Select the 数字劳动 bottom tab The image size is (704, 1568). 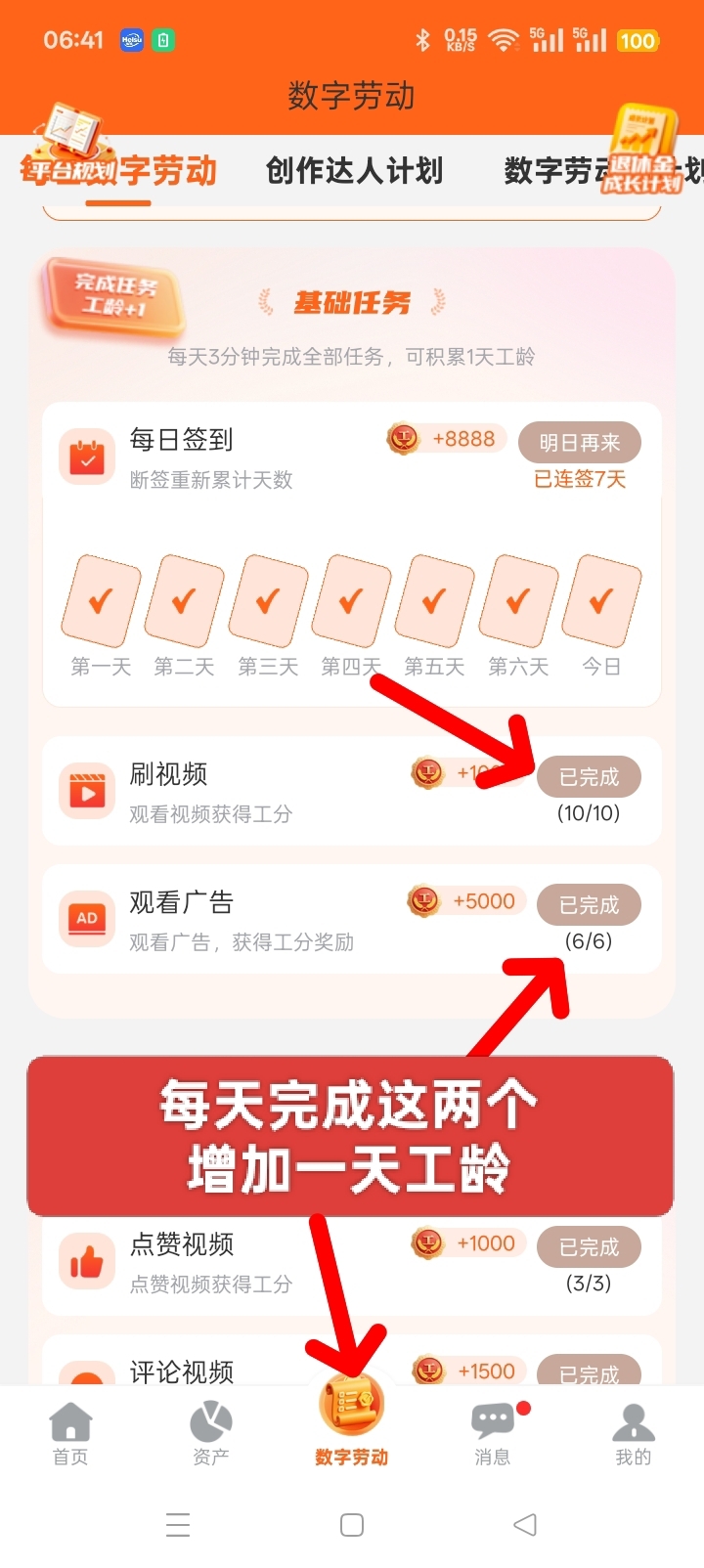352,1422
